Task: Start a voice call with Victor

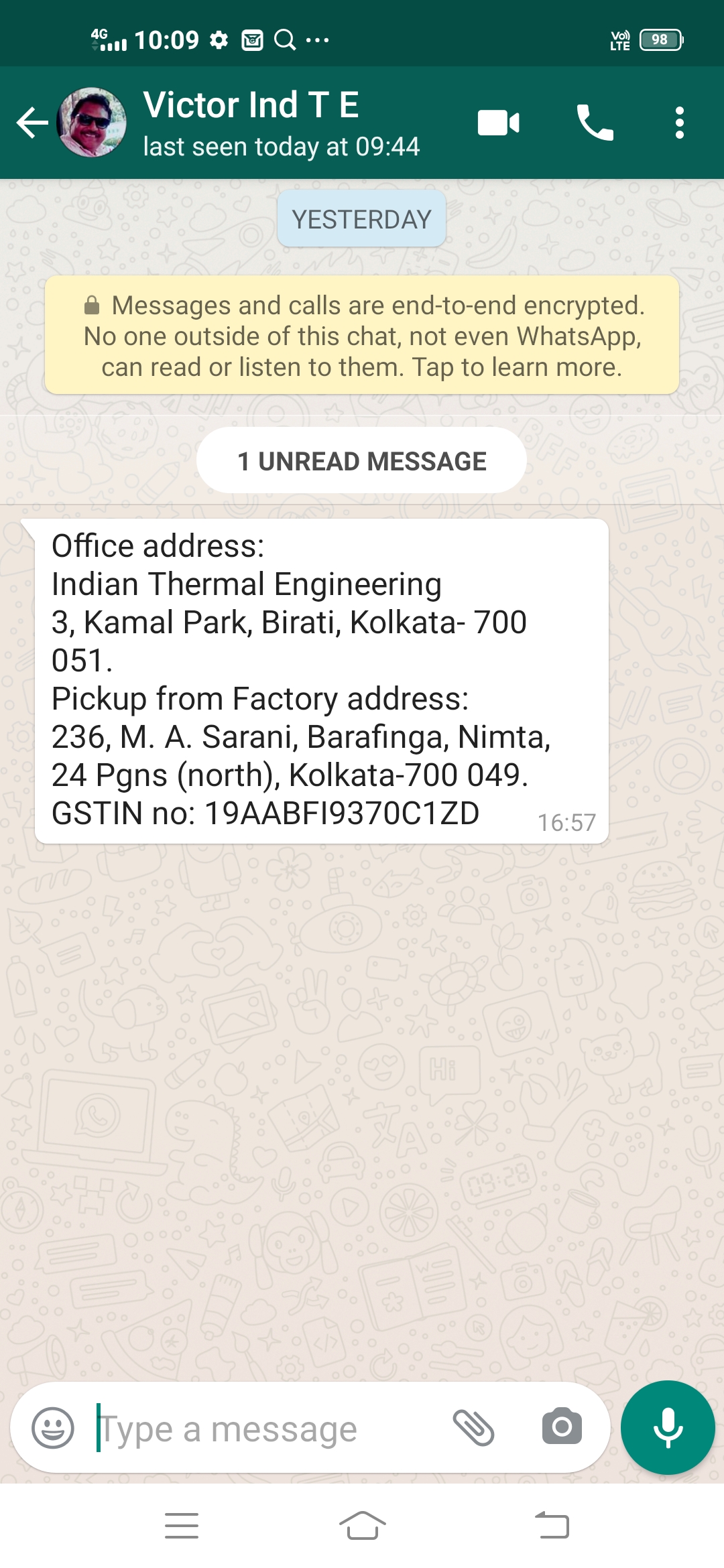Action: pos(595,123)
